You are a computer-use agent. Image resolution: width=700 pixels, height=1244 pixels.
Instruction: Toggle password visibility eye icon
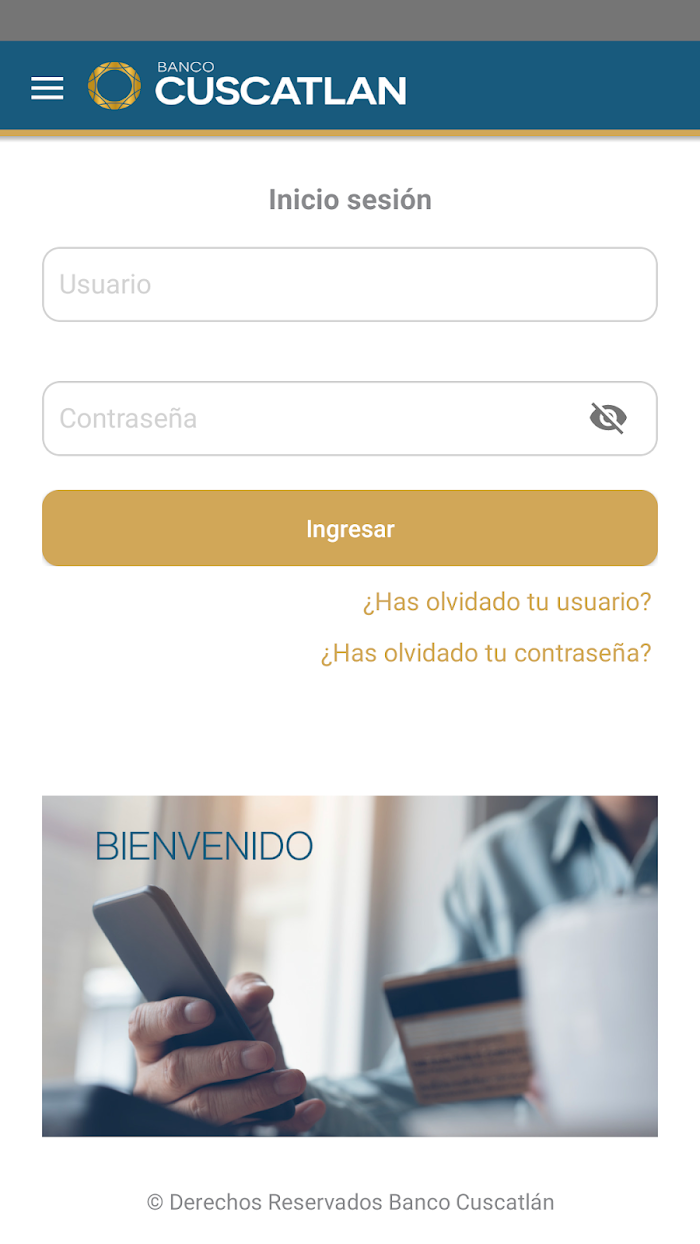pyautogui.click(x=608, y=418)
